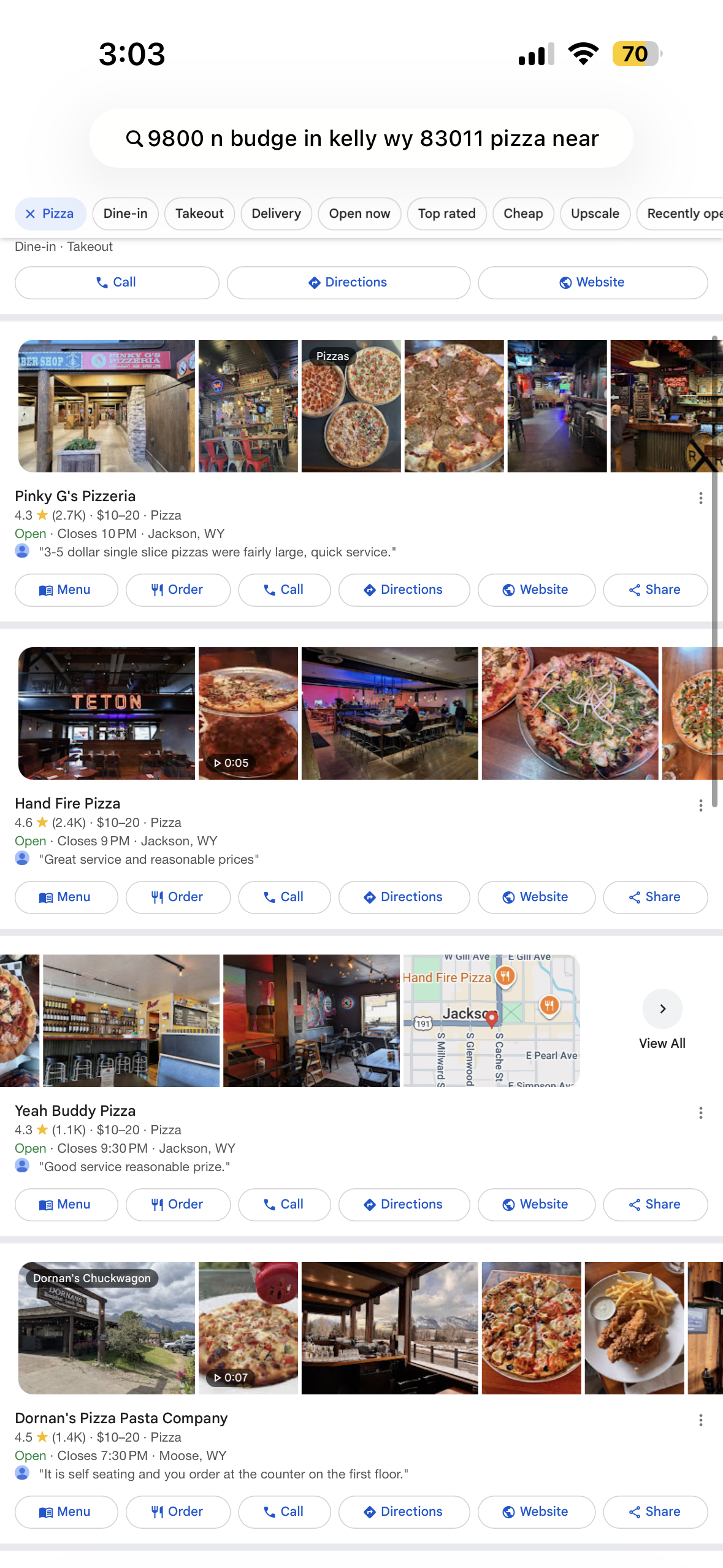This screenshot has width=723, height=1568.
Task: Get directions to Dornan's Pizza Pasta Company
Action: point(404,1512)
